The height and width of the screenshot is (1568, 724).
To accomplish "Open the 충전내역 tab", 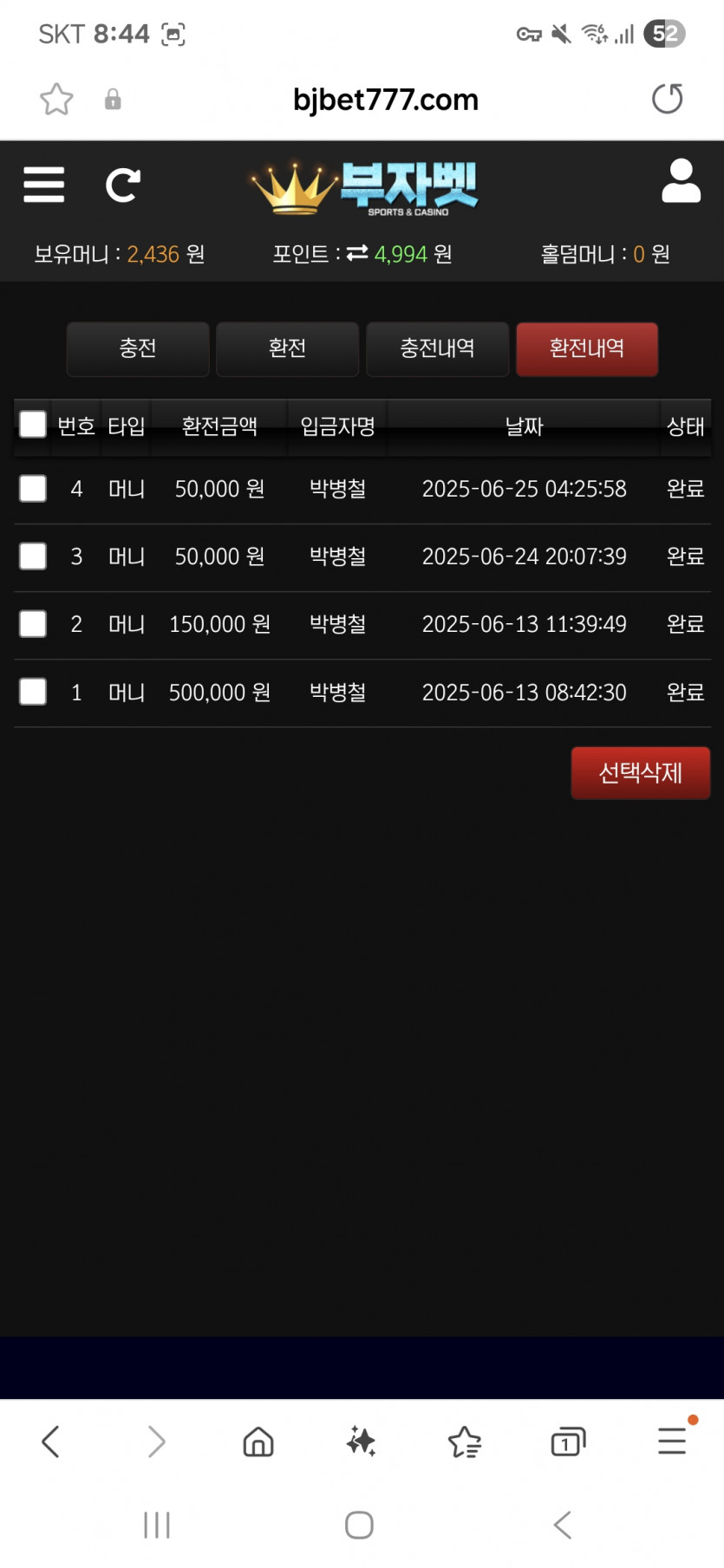I will point(437,348).
